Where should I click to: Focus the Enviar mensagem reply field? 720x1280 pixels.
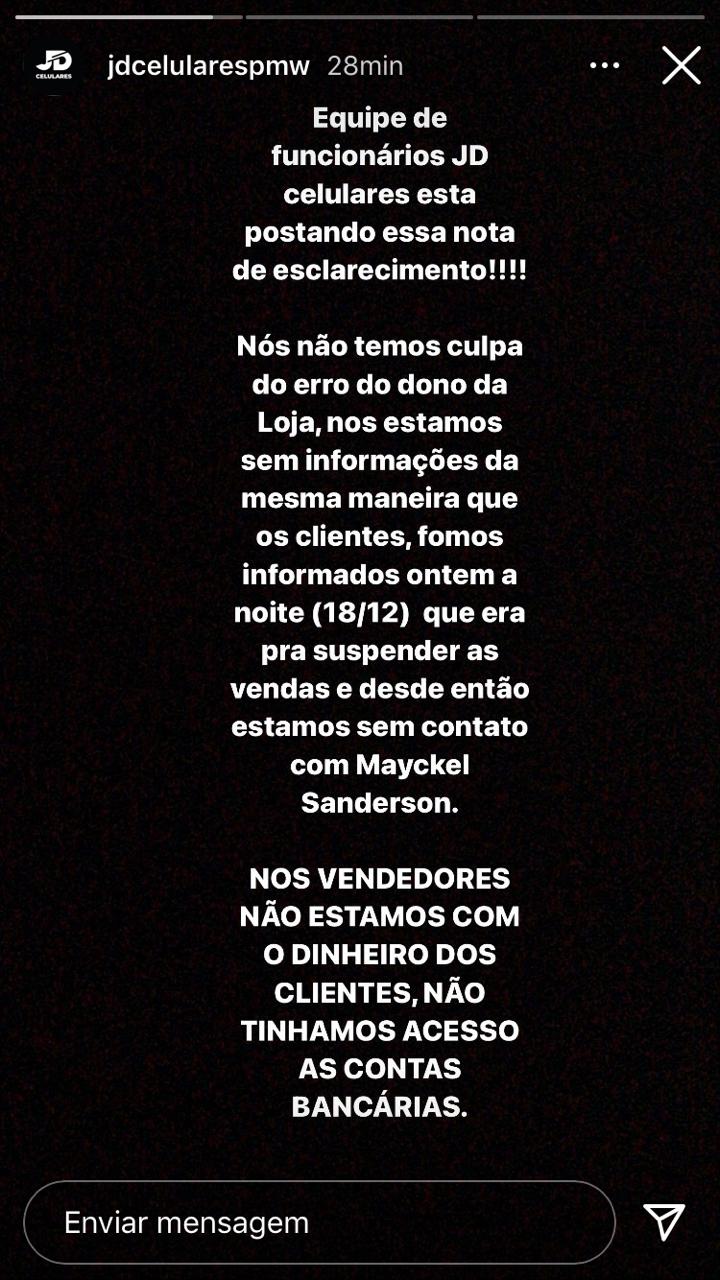pyautogui.click(x=318, y=1222)
